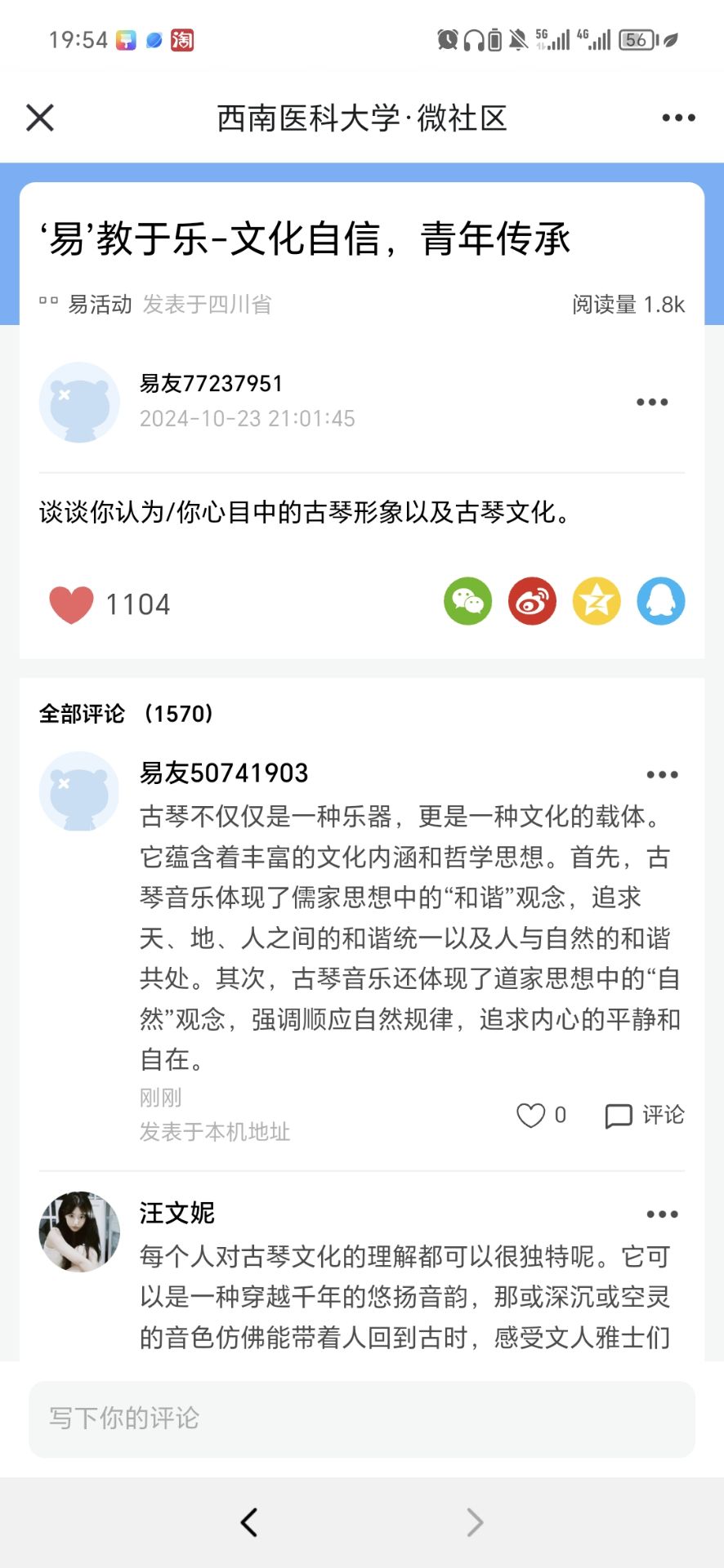Viewport: 724px width, 1568px height.
Task: Open 汪文妮's profile avatar
Action: [x=80, y=1232]
